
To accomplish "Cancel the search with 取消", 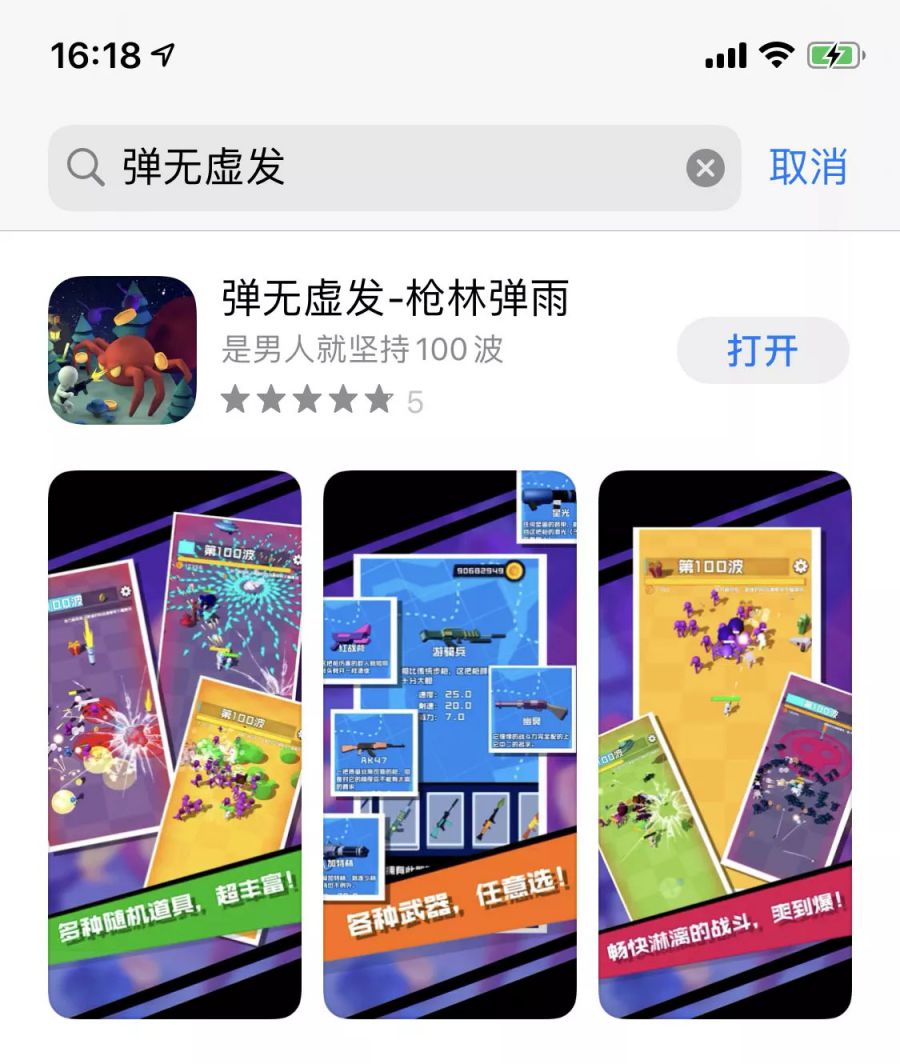I will tap(808, 167).
